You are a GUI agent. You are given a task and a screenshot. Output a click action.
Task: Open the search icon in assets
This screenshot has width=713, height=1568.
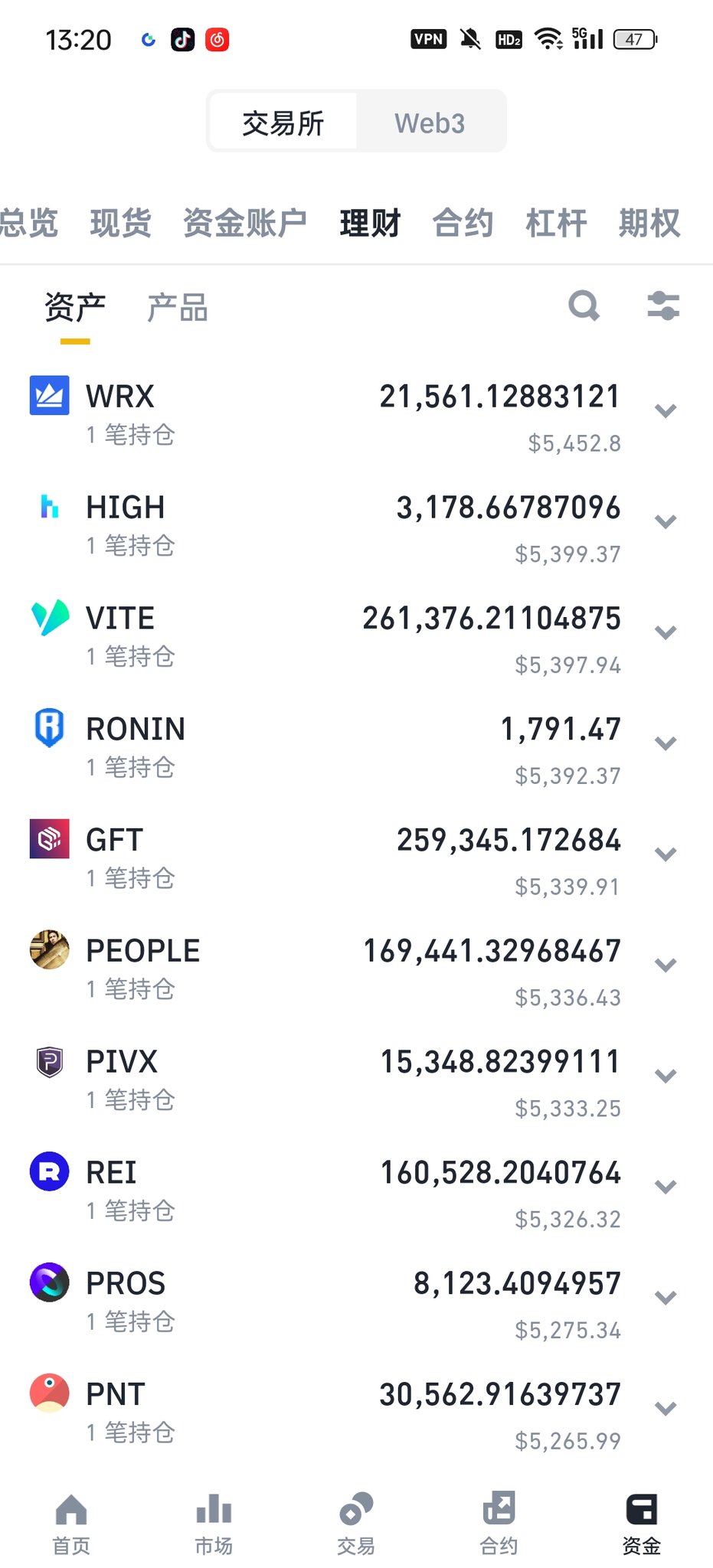tap(584, 306)
